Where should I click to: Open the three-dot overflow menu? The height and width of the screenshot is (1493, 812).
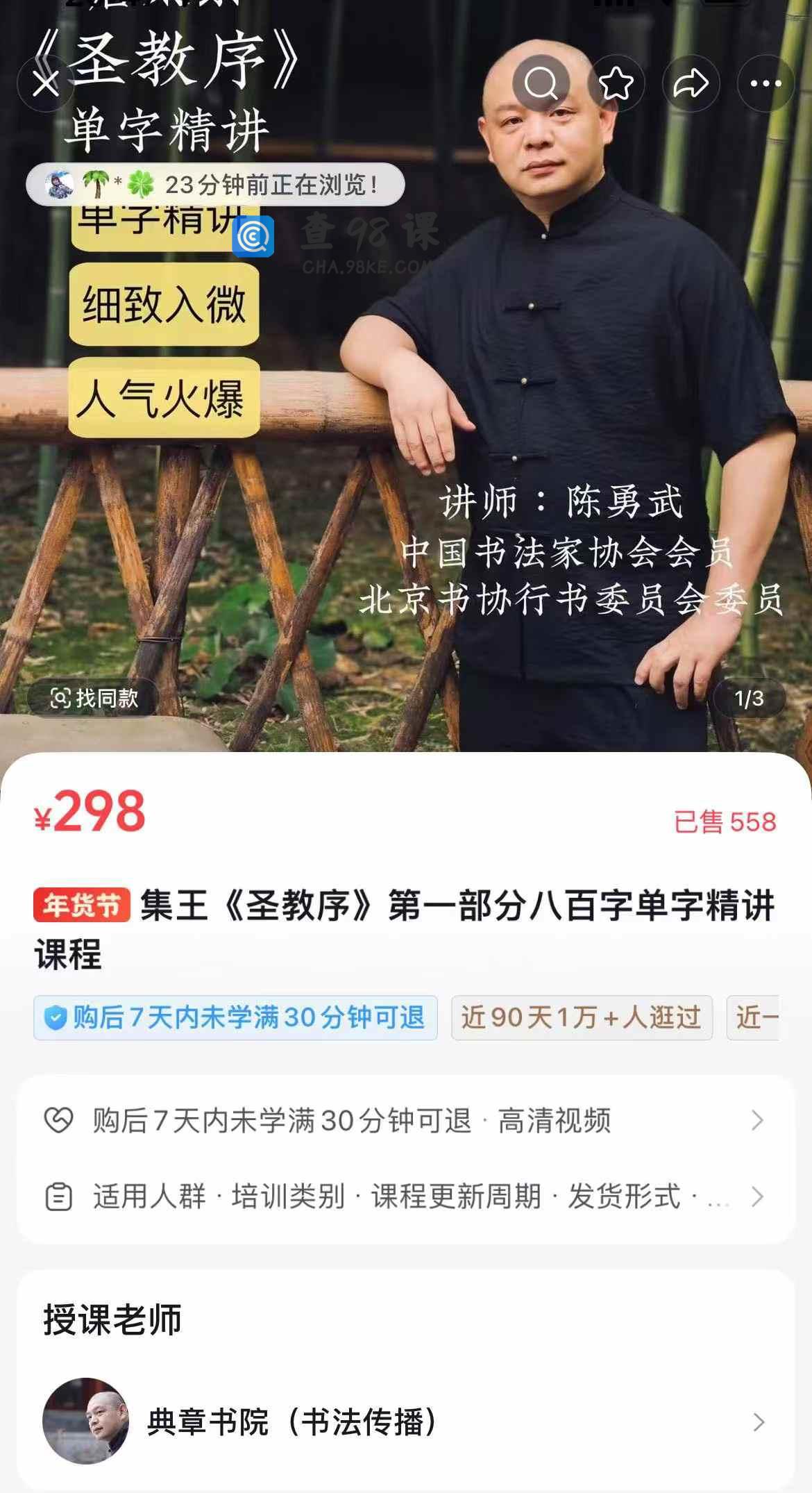pyautogui.click(x=766, y=84)
